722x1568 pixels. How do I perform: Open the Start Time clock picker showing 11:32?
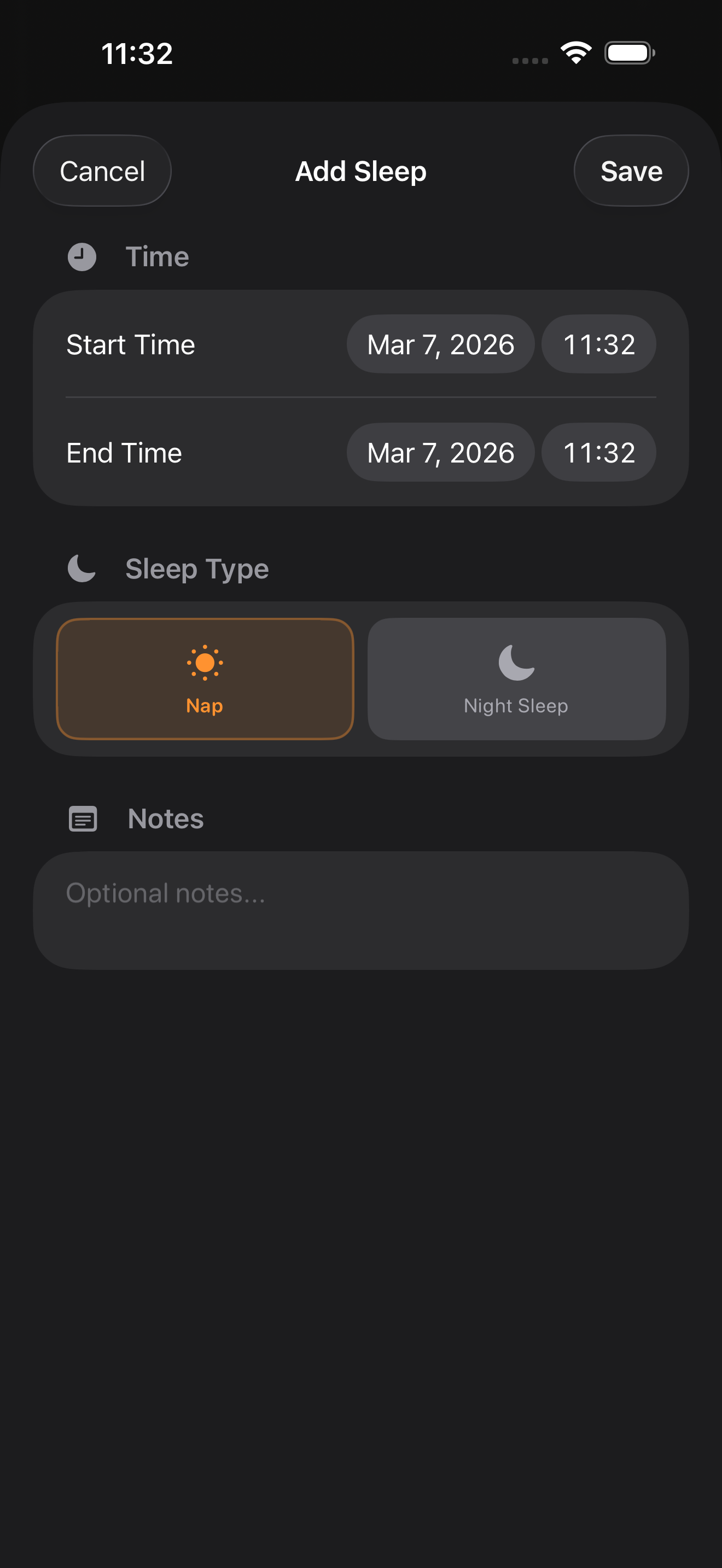point(598,344)
